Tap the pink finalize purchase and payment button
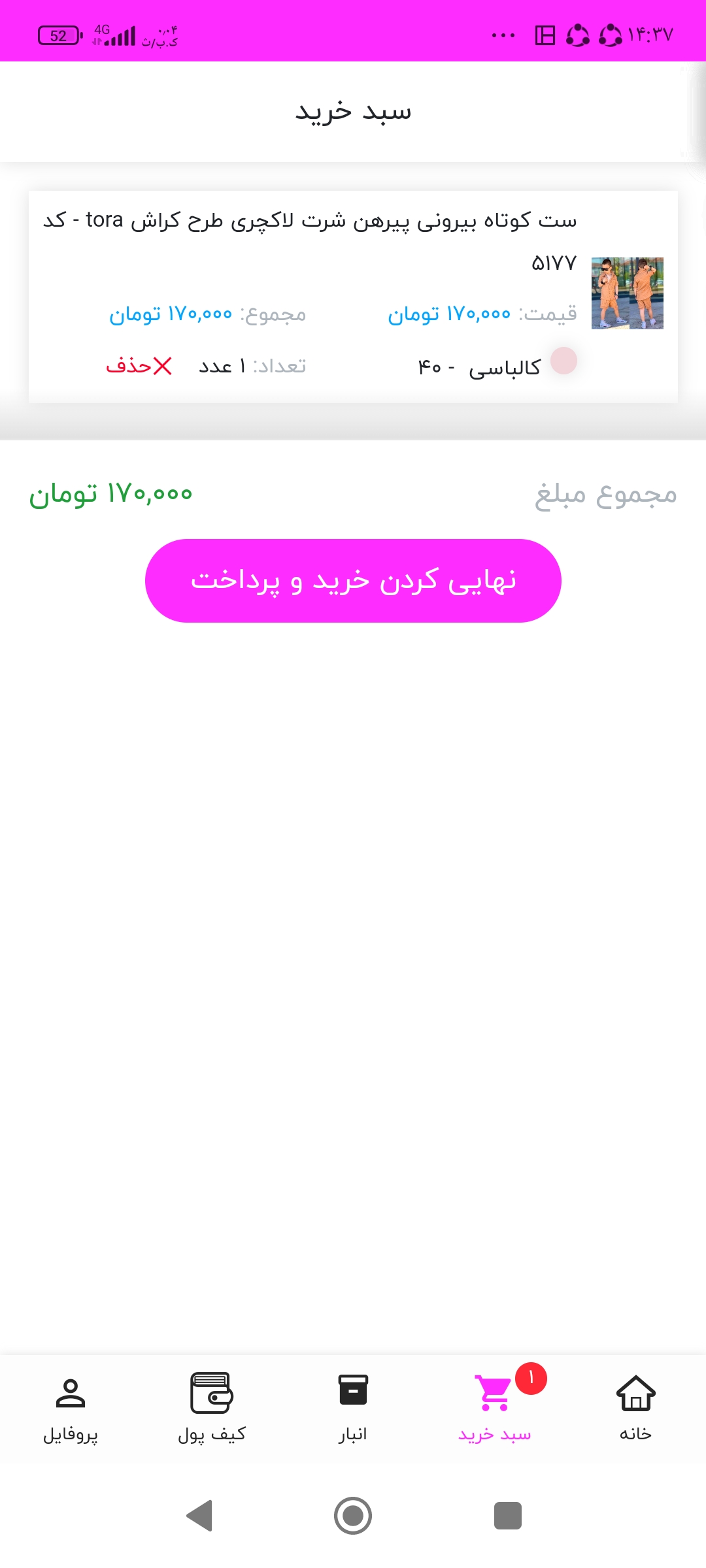 coord(353,580)
